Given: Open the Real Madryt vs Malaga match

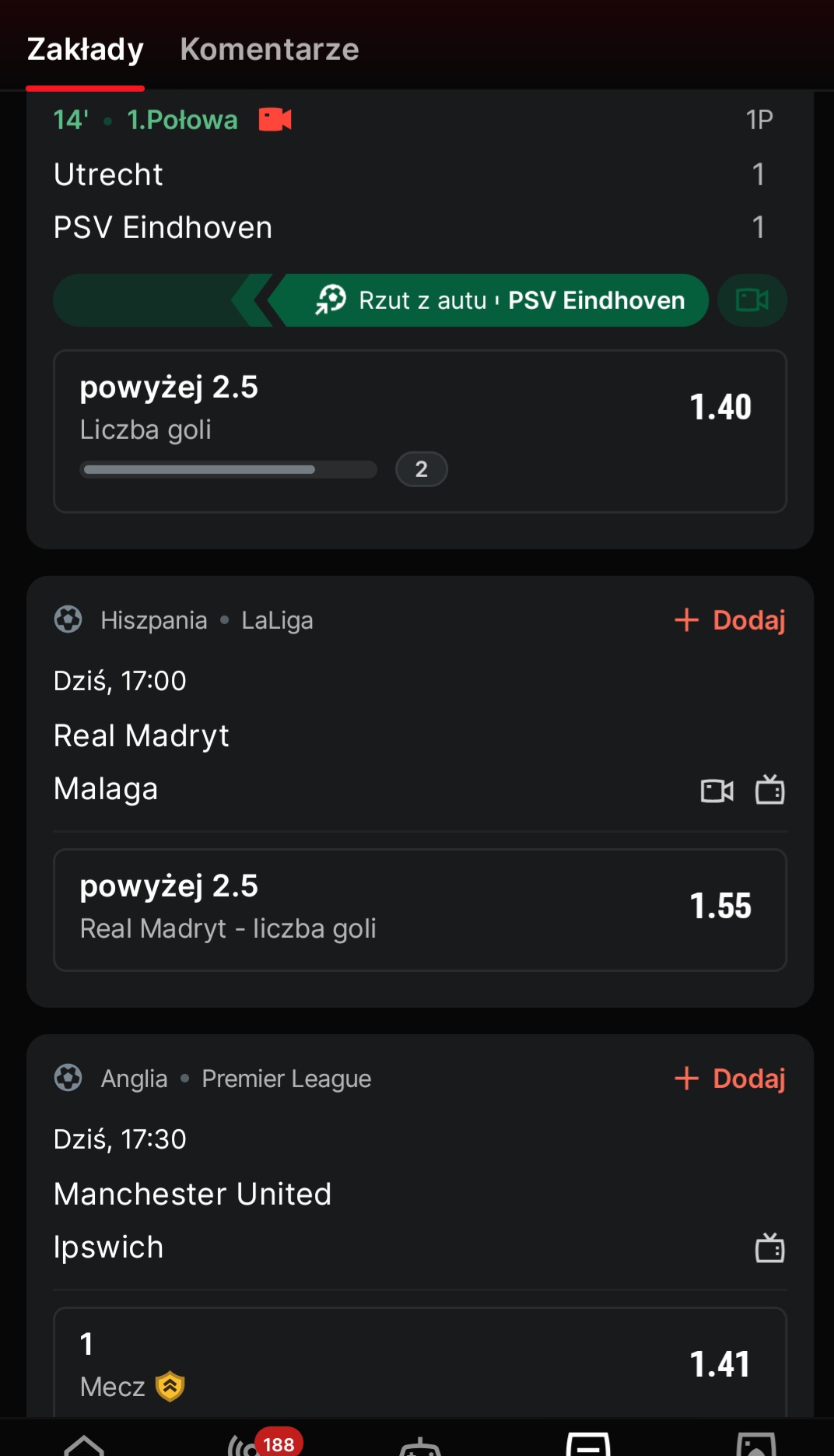Looking at the screenshot, I should click(x=373, y=762).
